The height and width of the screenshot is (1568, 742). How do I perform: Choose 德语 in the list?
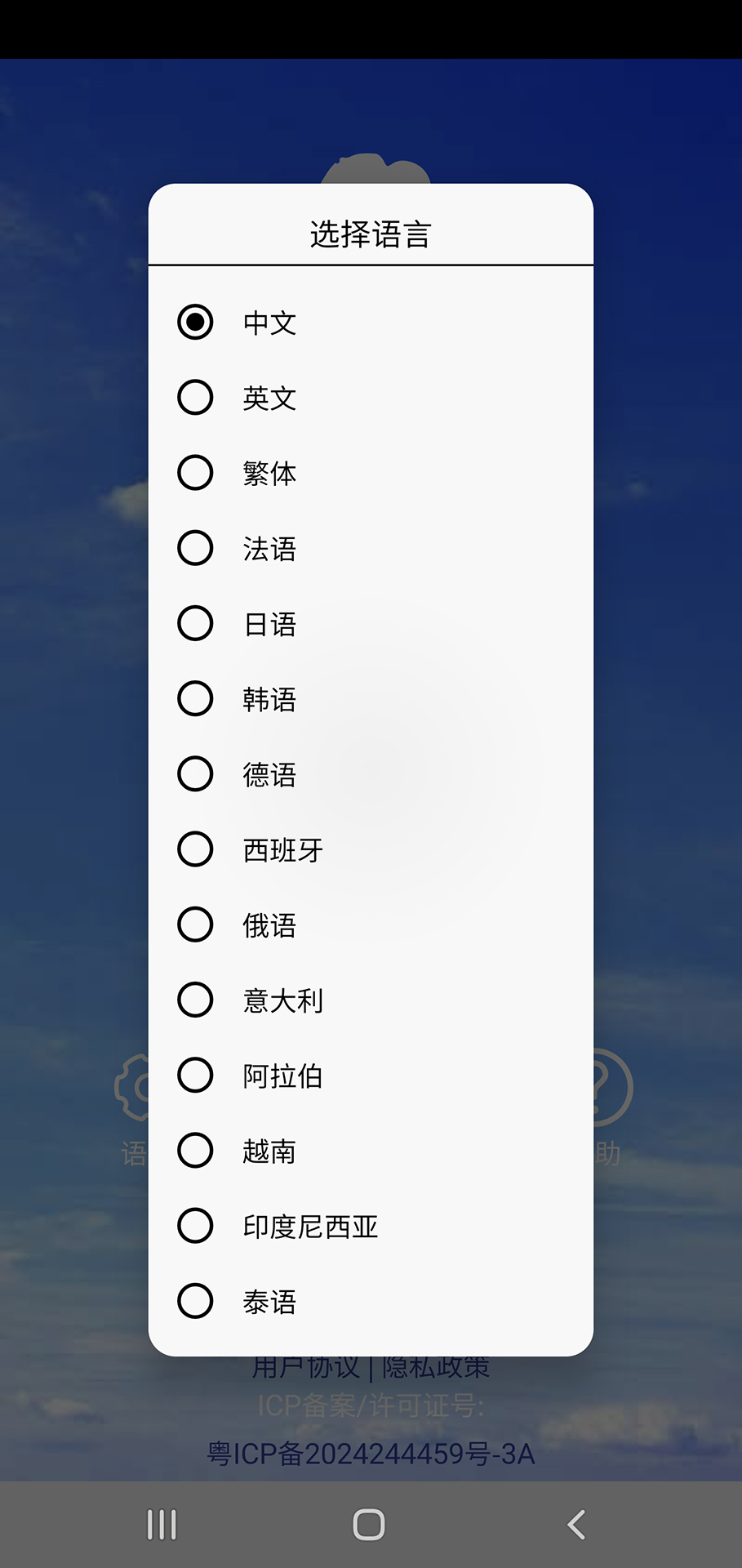(x=269, y=773)
